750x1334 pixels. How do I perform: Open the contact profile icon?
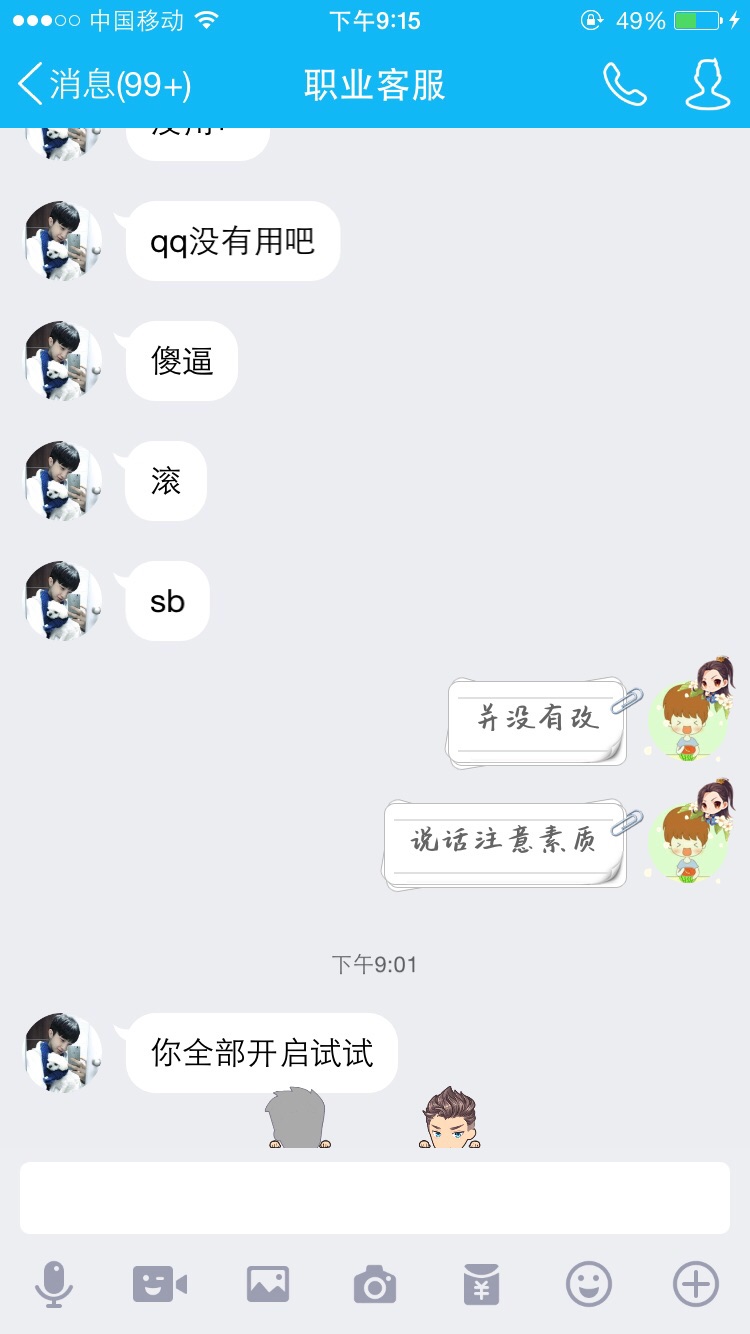pos(706,85)
